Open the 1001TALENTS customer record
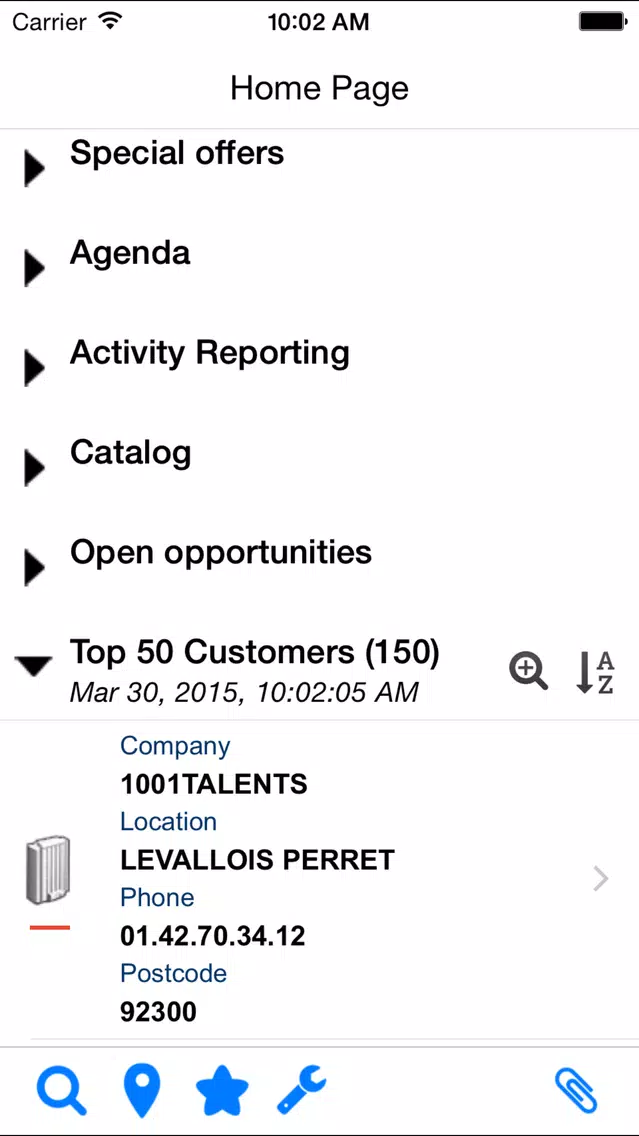Viewport: 639px width, 1136px height. 320,880
